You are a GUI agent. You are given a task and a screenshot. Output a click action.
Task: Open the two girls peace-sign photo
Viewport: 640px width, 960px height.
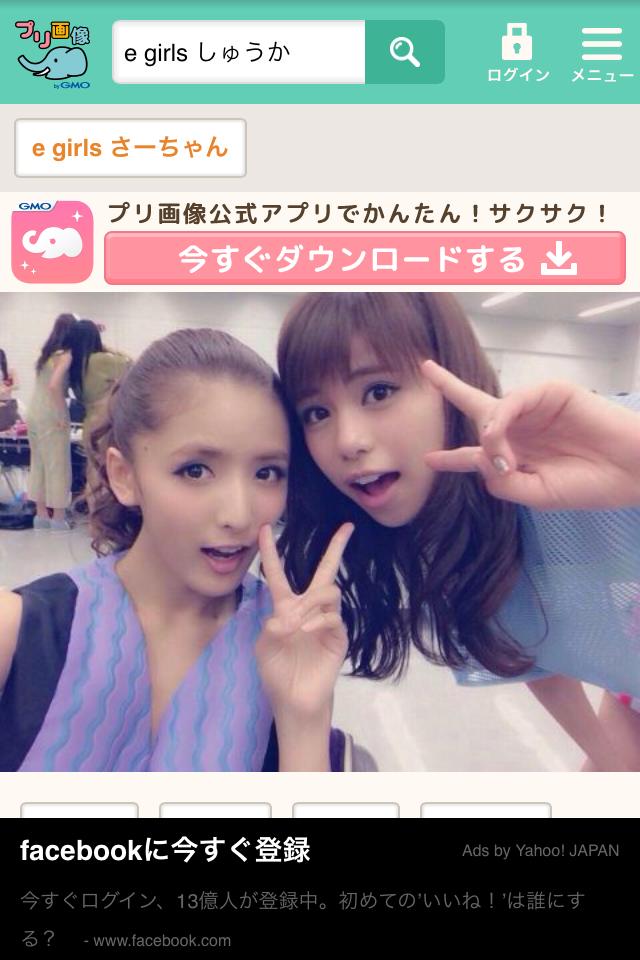pos(320,530)
